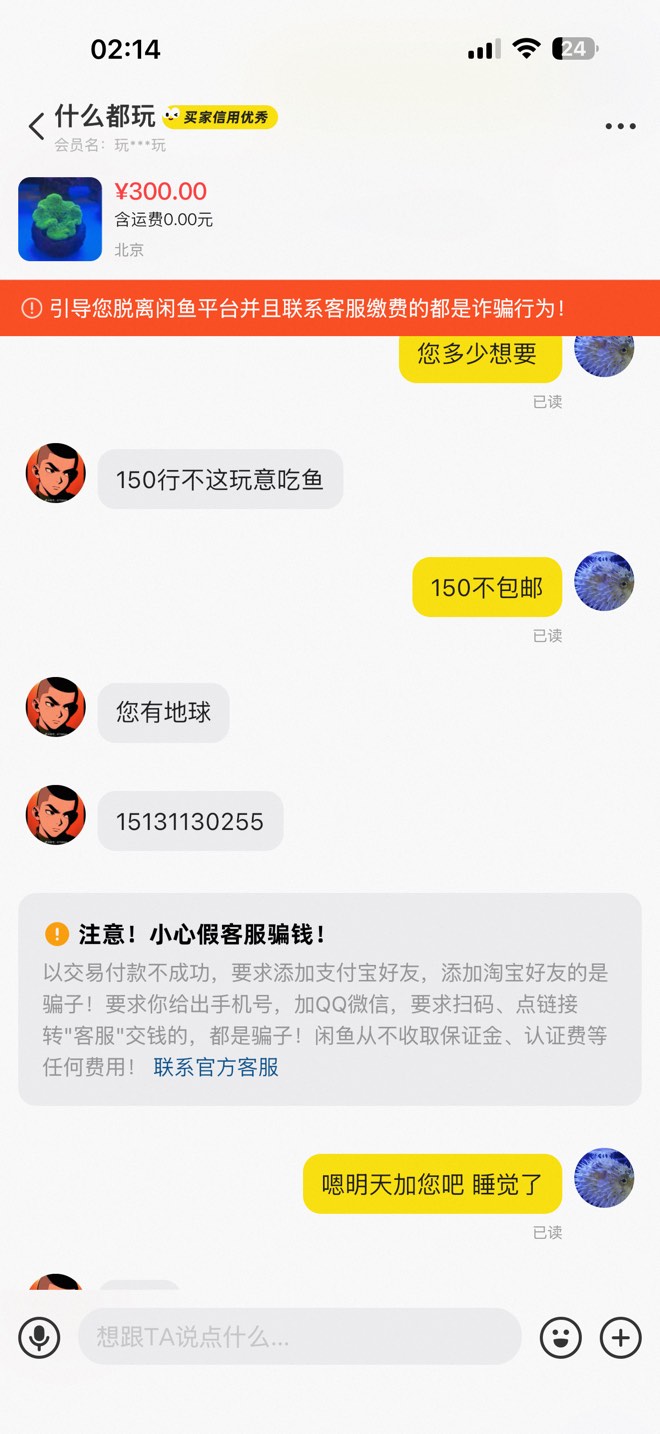Viewport: 660px width, 1434px height.
Task: Open the emoji picker
Action: point(561,1337)
